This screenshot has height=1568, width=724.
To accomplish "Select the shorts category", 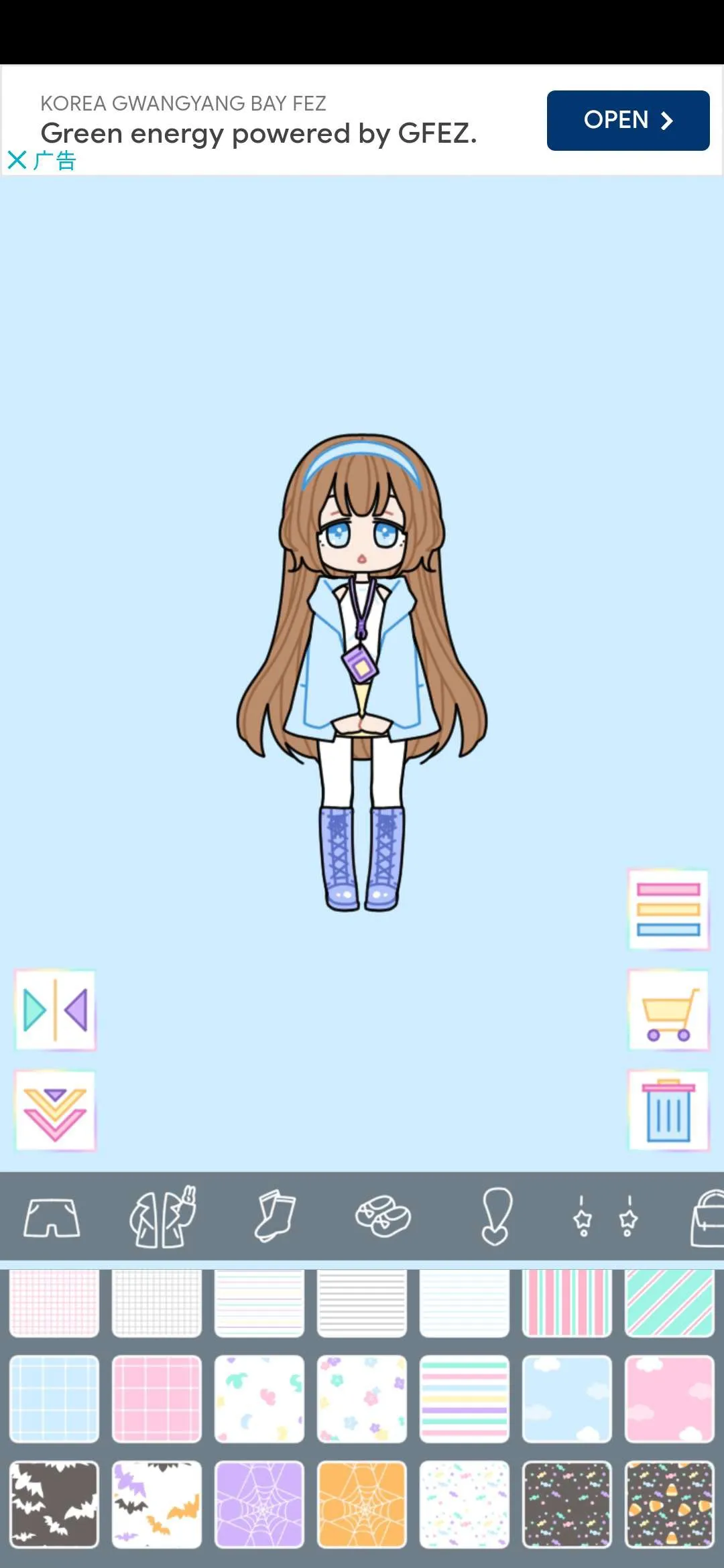I will [52, 1218].
